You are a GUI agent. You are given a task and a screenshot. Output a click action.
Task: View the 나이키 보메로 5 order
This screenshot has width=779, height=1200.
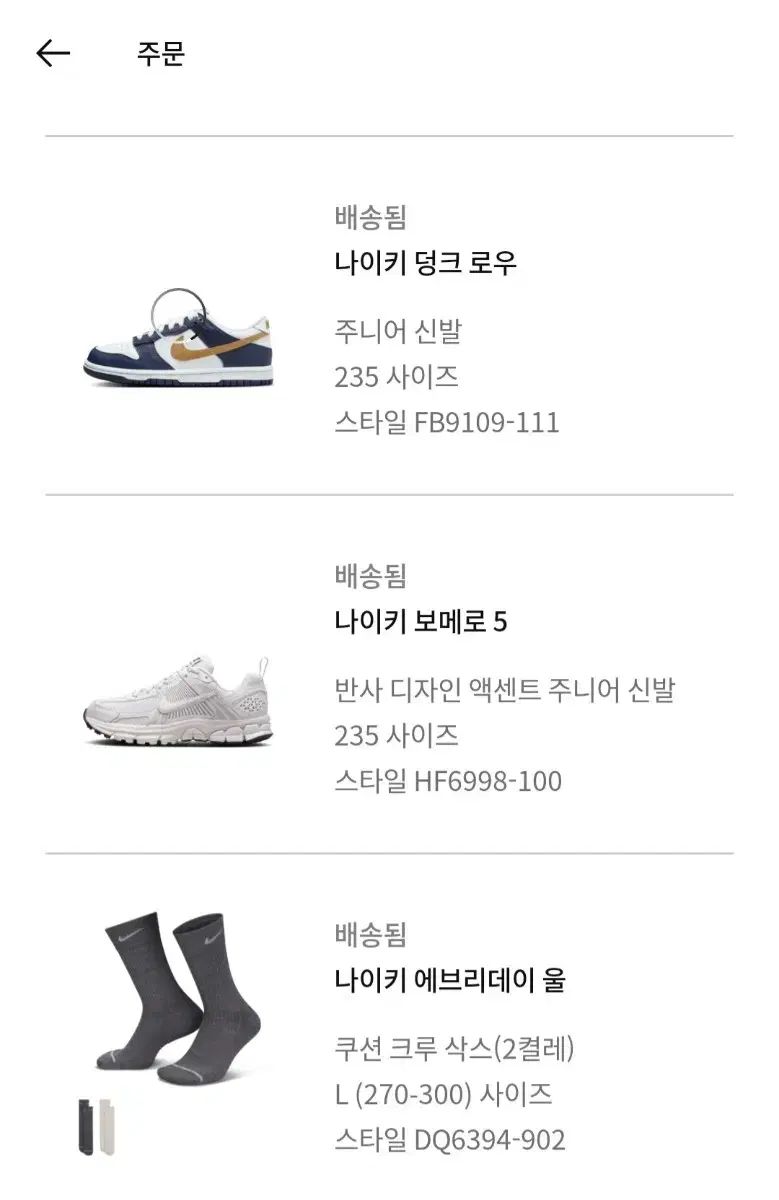pos(421,622)
